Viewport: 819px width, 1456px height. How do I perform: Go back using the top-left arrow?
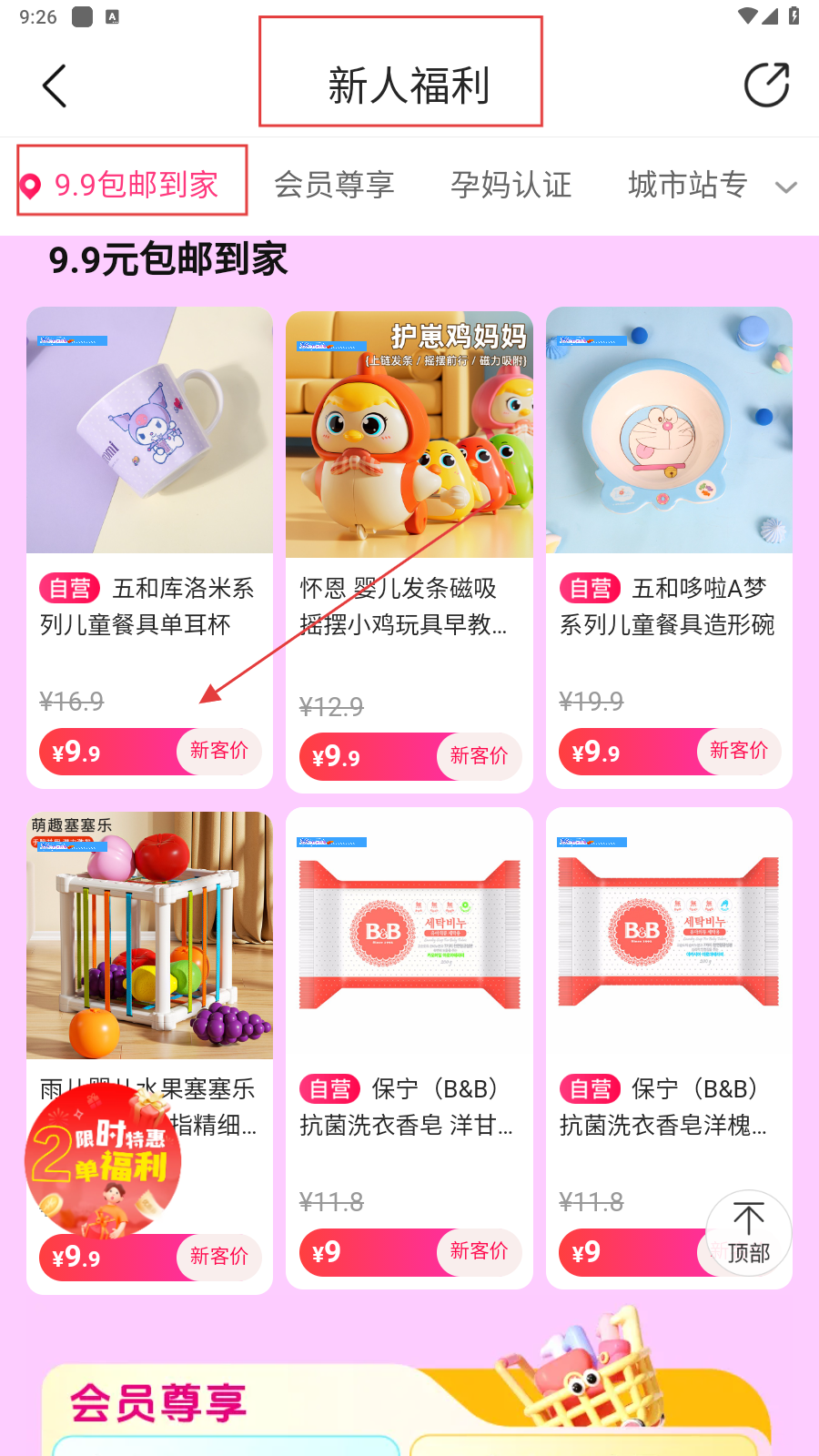pos(55,86)
